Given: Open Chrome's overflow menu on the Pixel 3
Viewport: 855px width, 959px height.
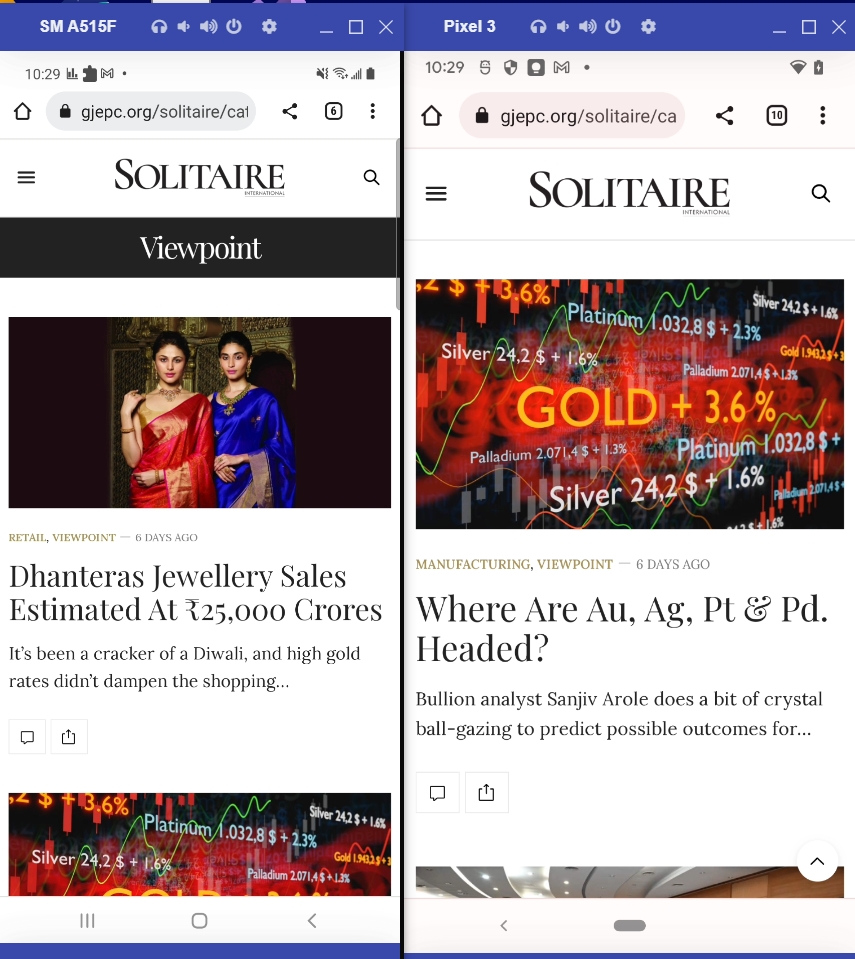Looking at the screenshot, I should pyautogui.click(x=822, y=116).
